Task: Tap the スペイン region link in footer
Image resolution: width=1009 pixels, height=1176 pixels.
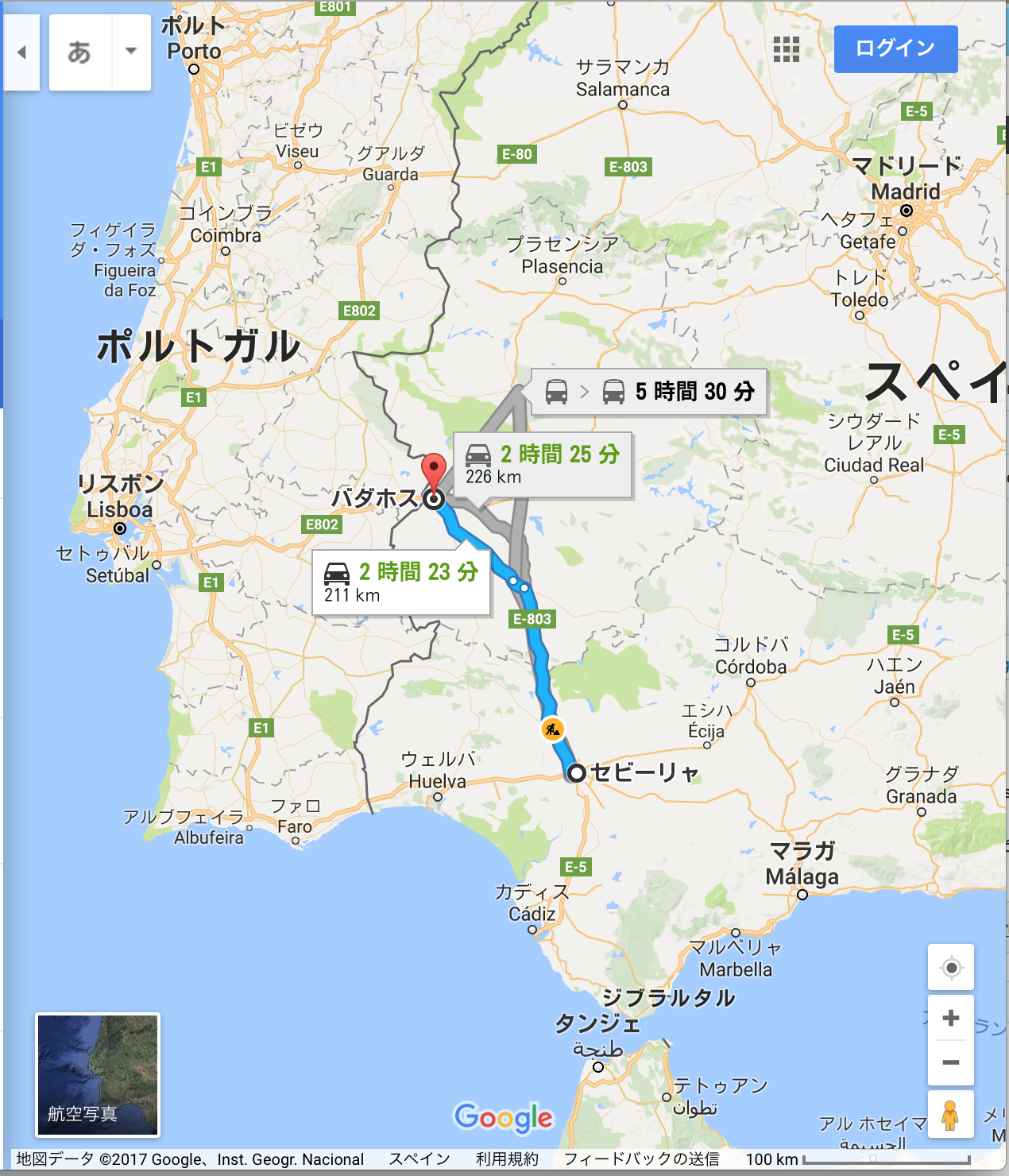Action: click(x=419, y=1159)
